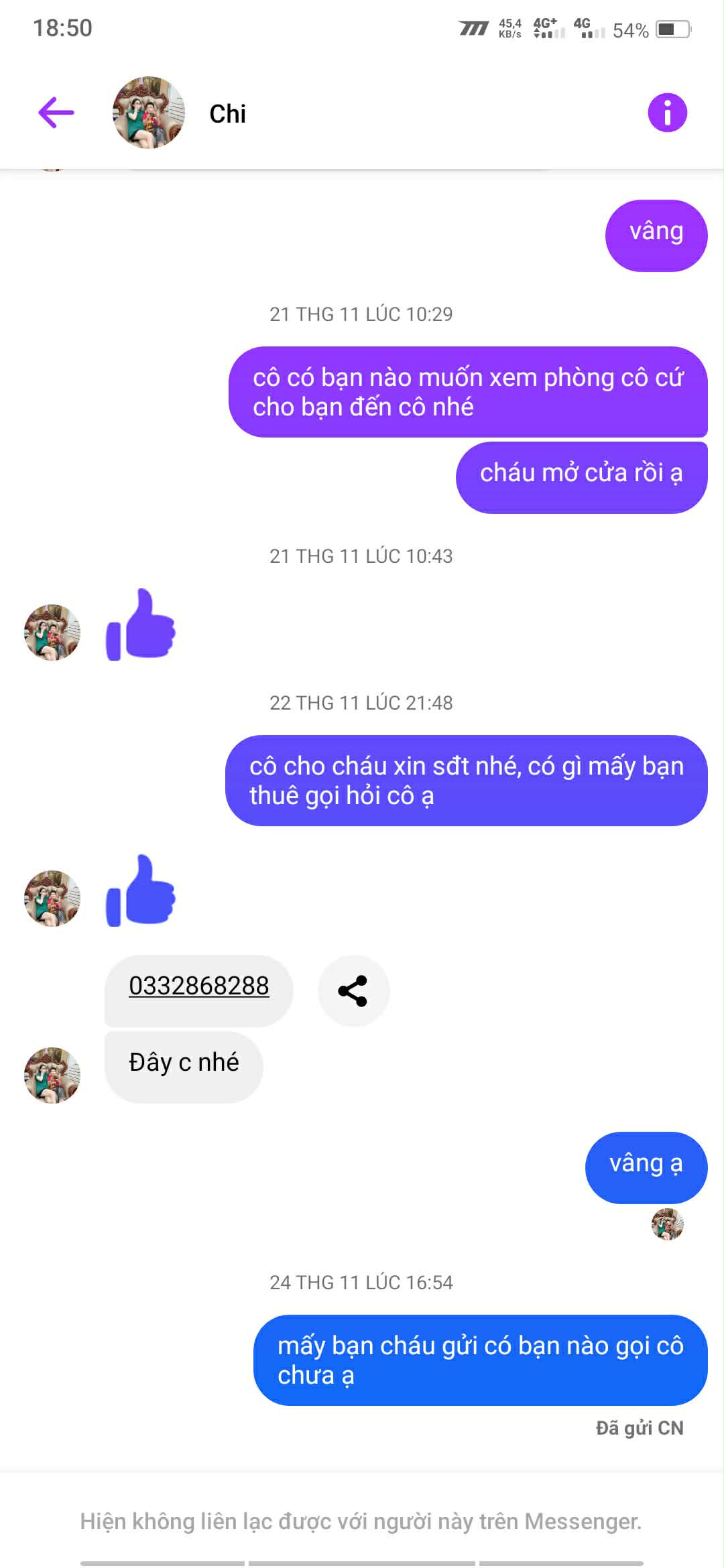The width and height of the screenshot is (724, 1568).
Task: Go back from the chat with Chi
Action: tap(56, 113)
